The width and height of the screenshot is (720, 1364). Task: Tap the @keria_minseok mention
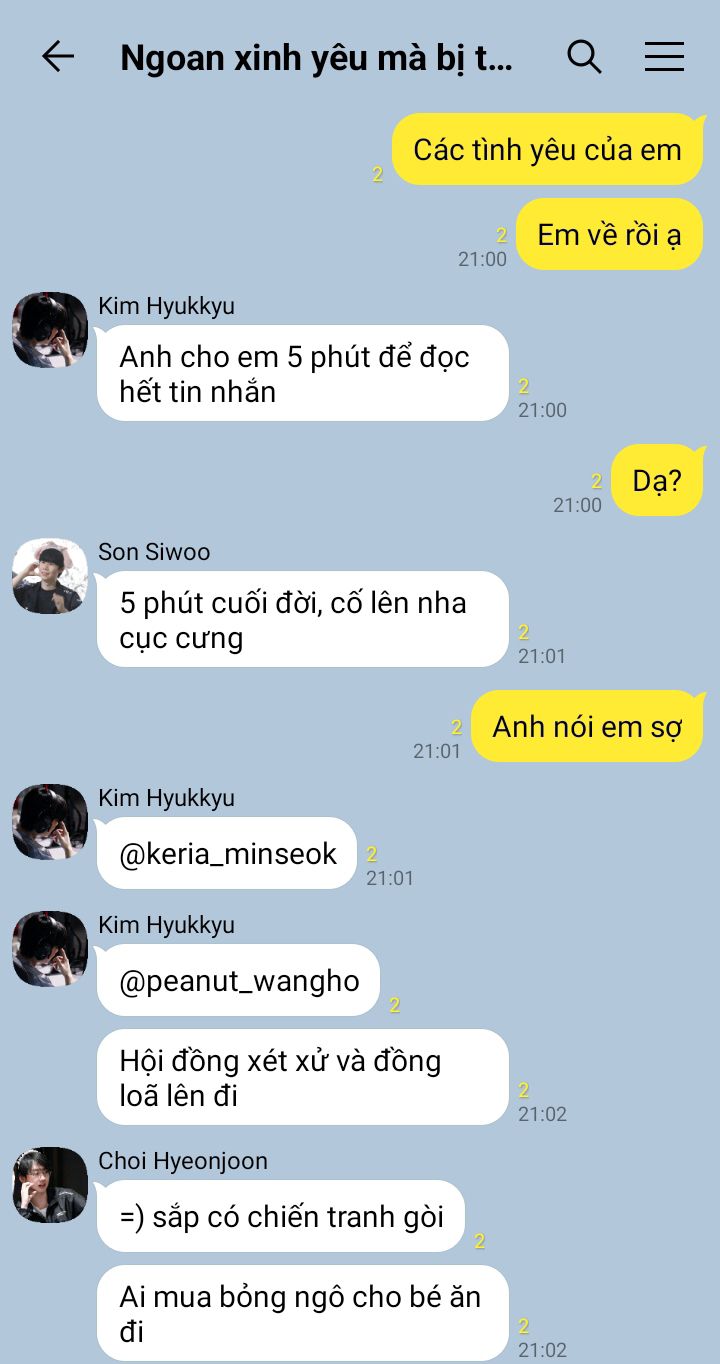tap(228, 854)
